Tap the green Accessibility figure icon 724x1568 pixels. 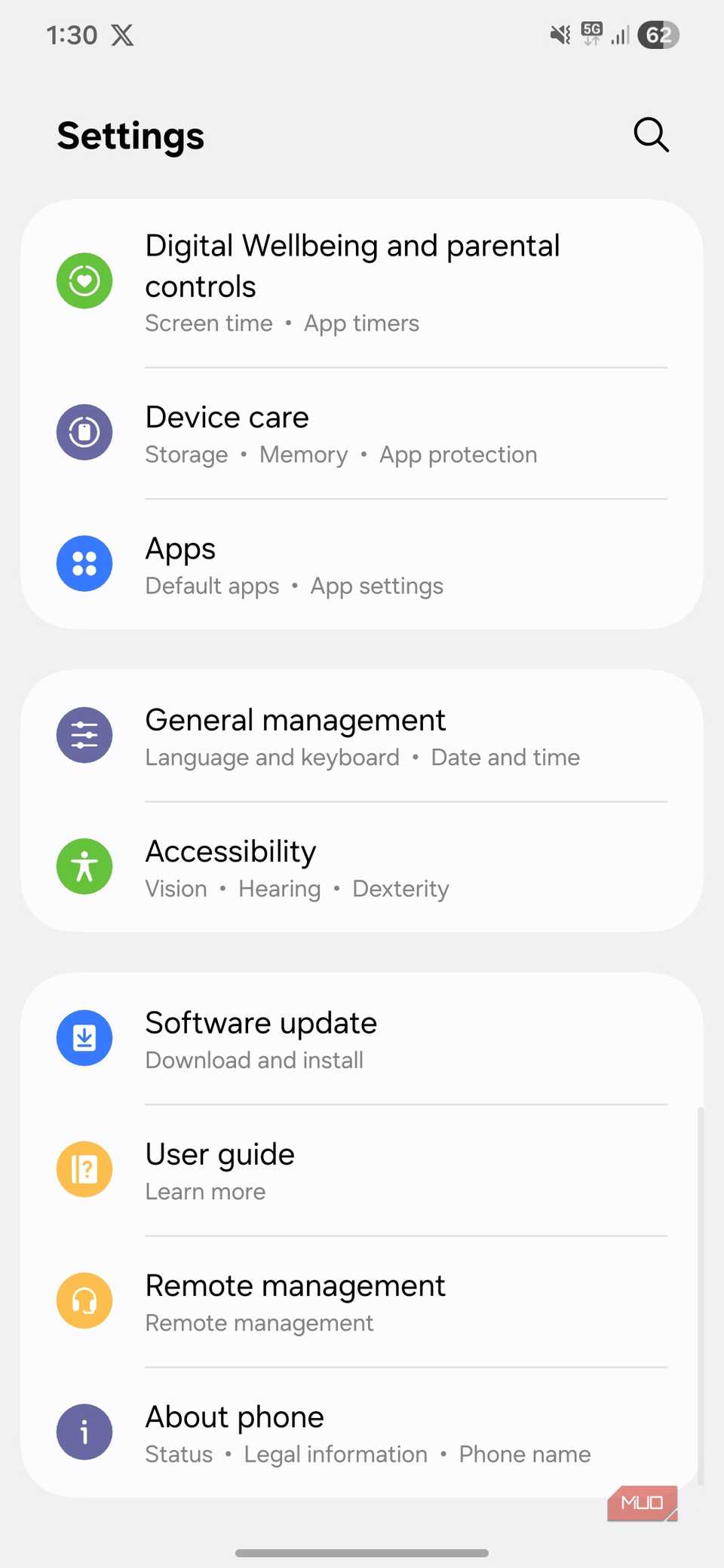(84, 866)
